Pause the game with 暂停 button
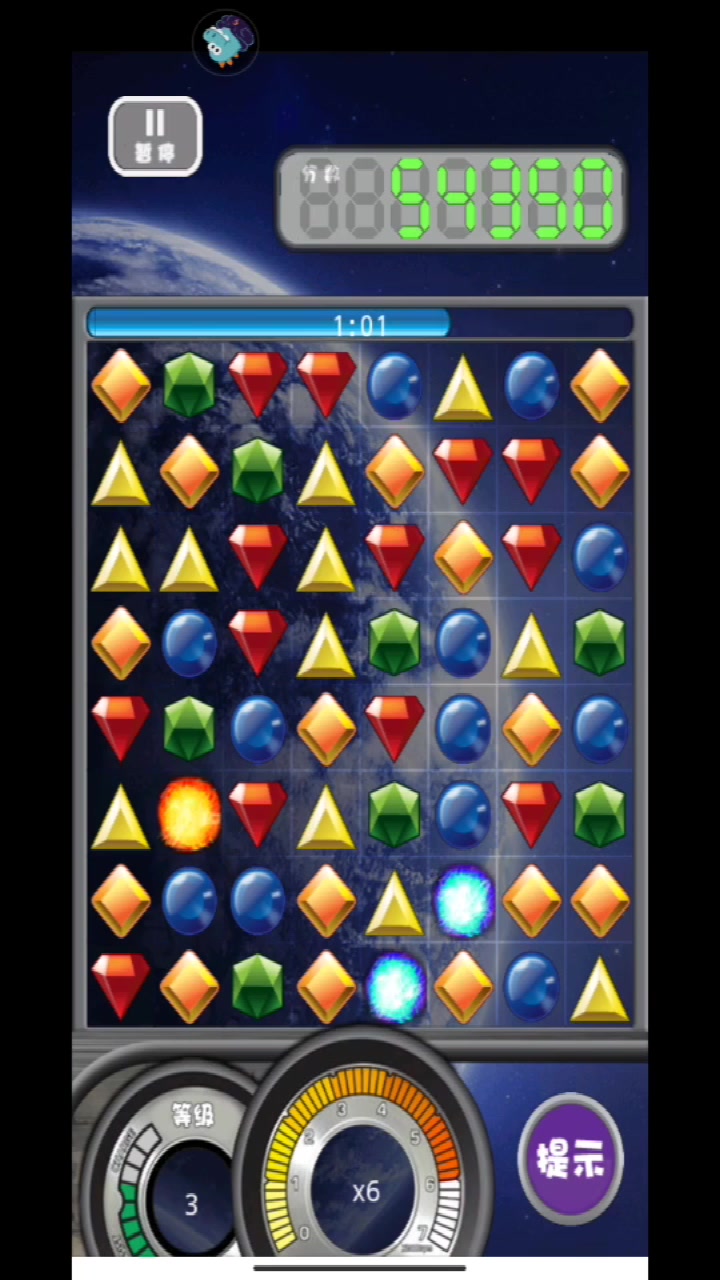Viewport: 720px width, 1280px height. [155, 136]
